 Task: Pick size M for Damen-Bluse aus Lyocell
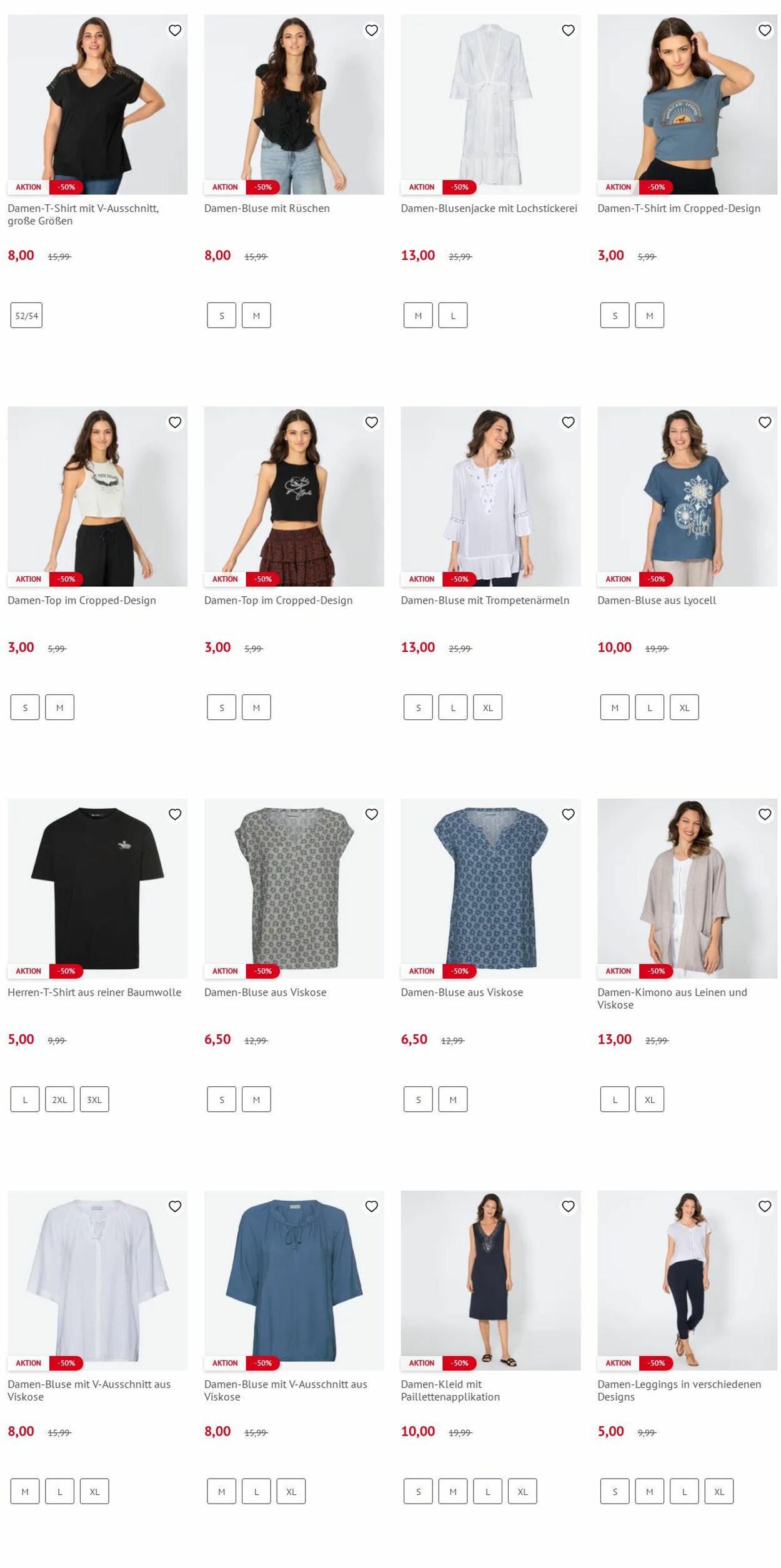[x=615, y=707]
